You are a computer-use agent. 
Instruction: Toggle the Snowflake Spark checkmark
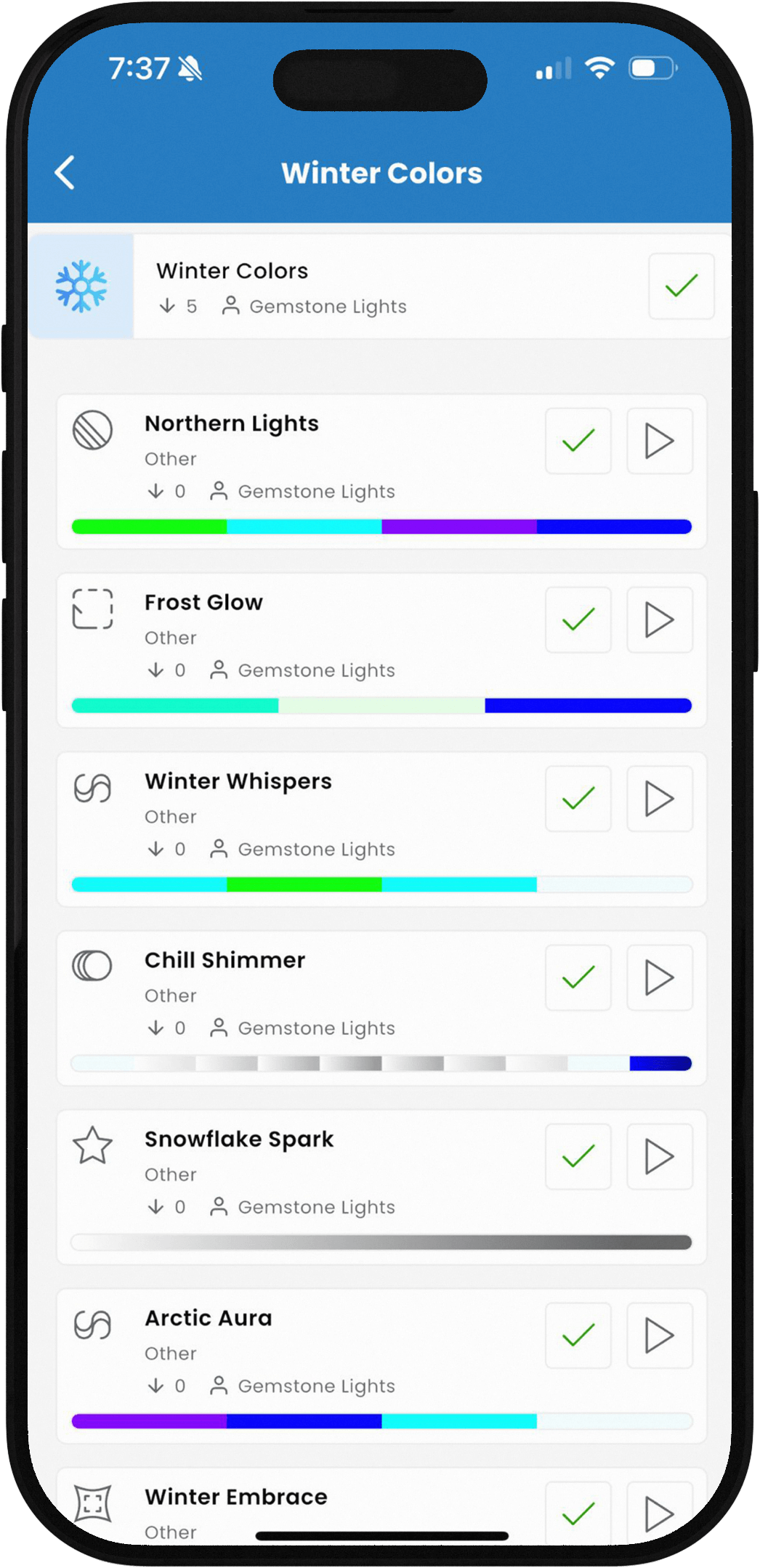click(578, 1156)
